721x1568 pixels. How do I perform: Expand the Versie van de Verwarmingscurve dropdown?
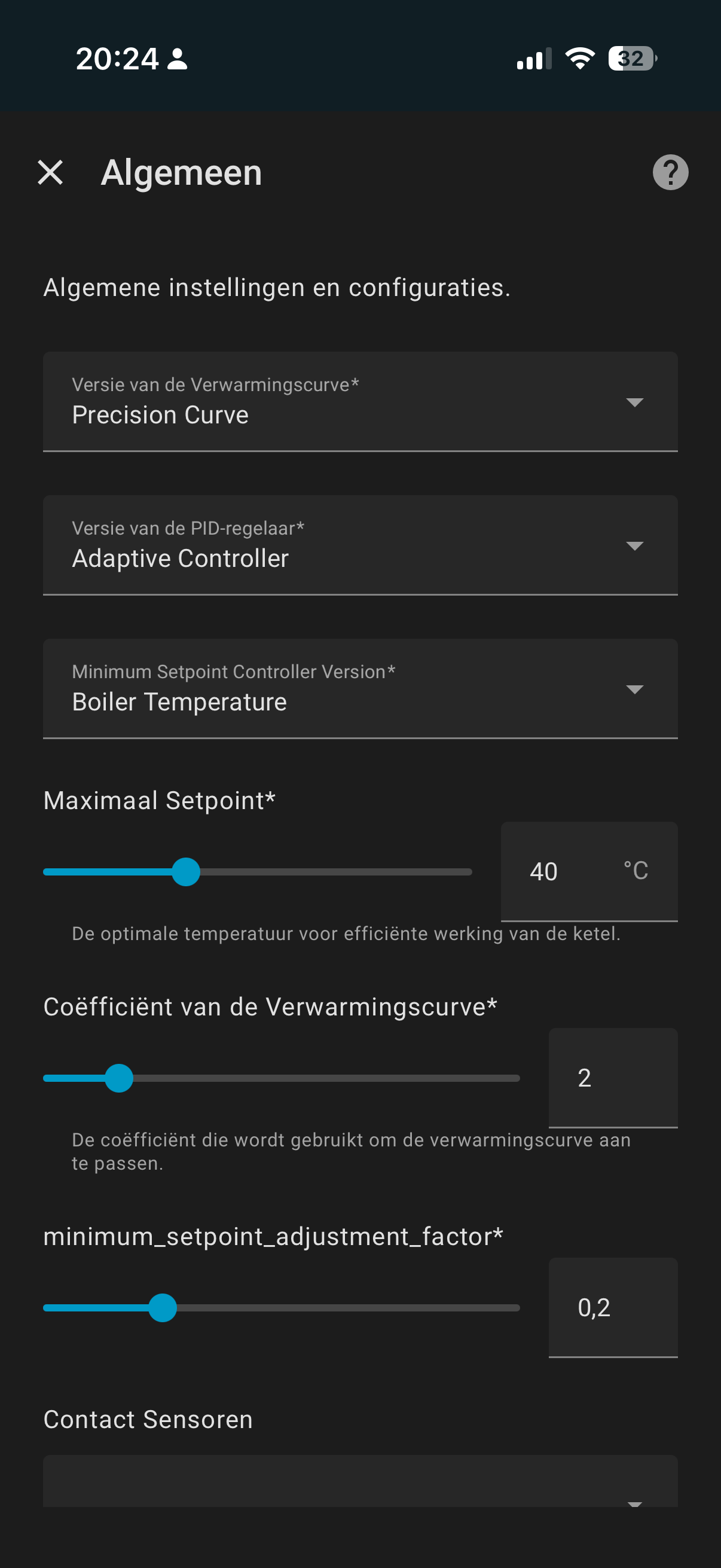(360, 402)
